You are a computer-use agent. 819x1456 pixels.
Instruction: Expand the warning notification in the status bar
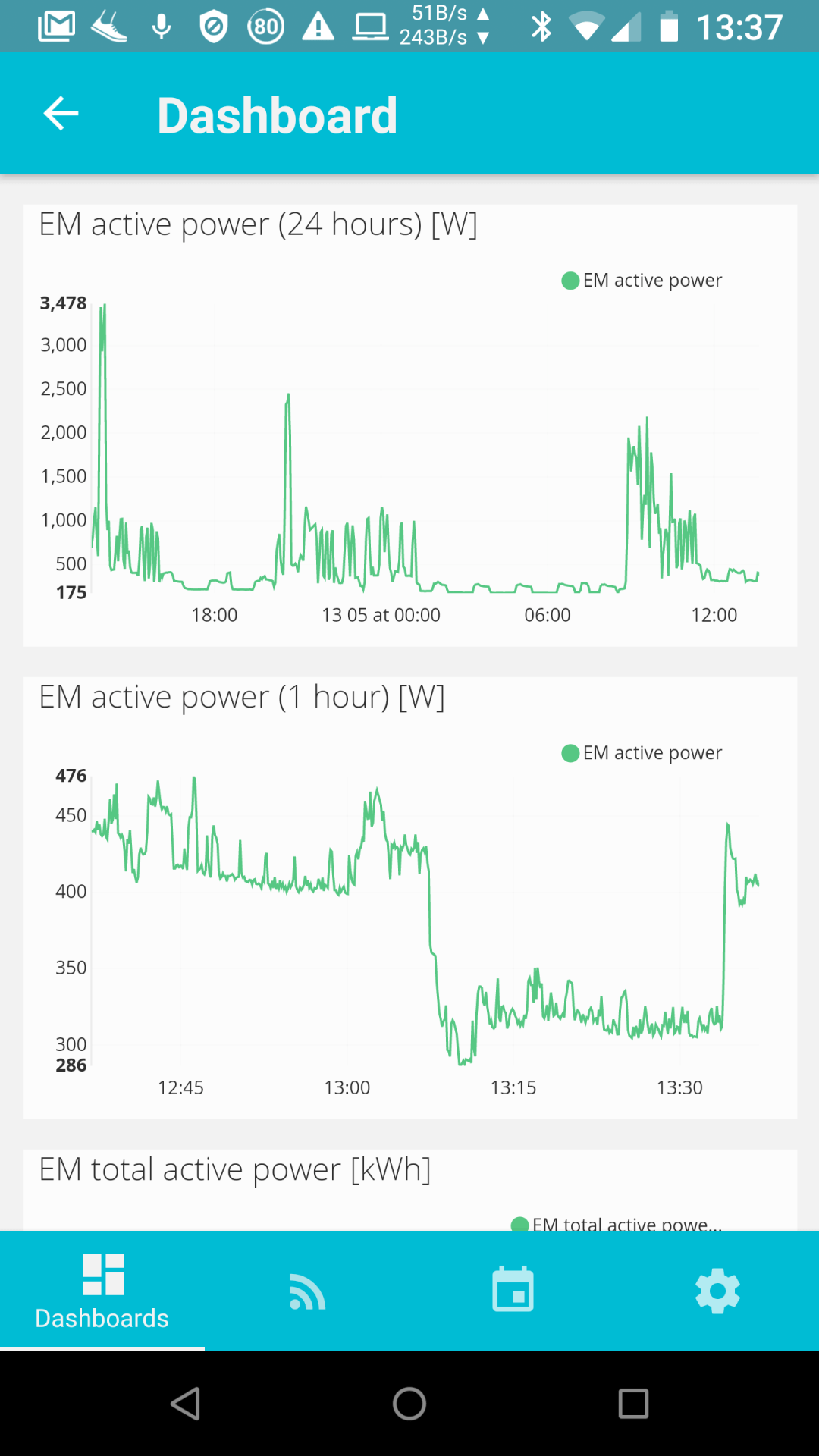pos(318,25)
